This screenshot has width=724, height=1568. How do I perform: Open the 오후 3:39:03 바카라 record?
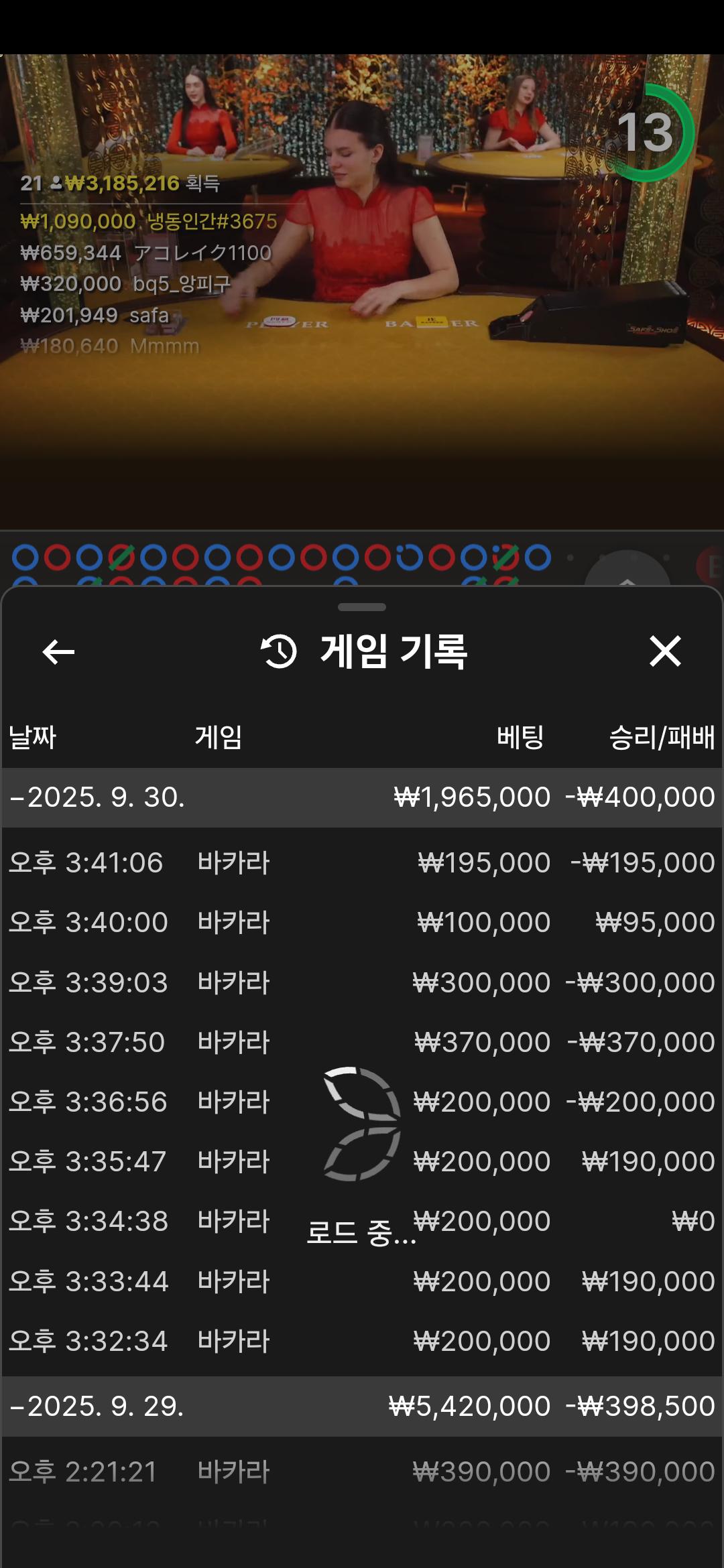click(362, 982)
